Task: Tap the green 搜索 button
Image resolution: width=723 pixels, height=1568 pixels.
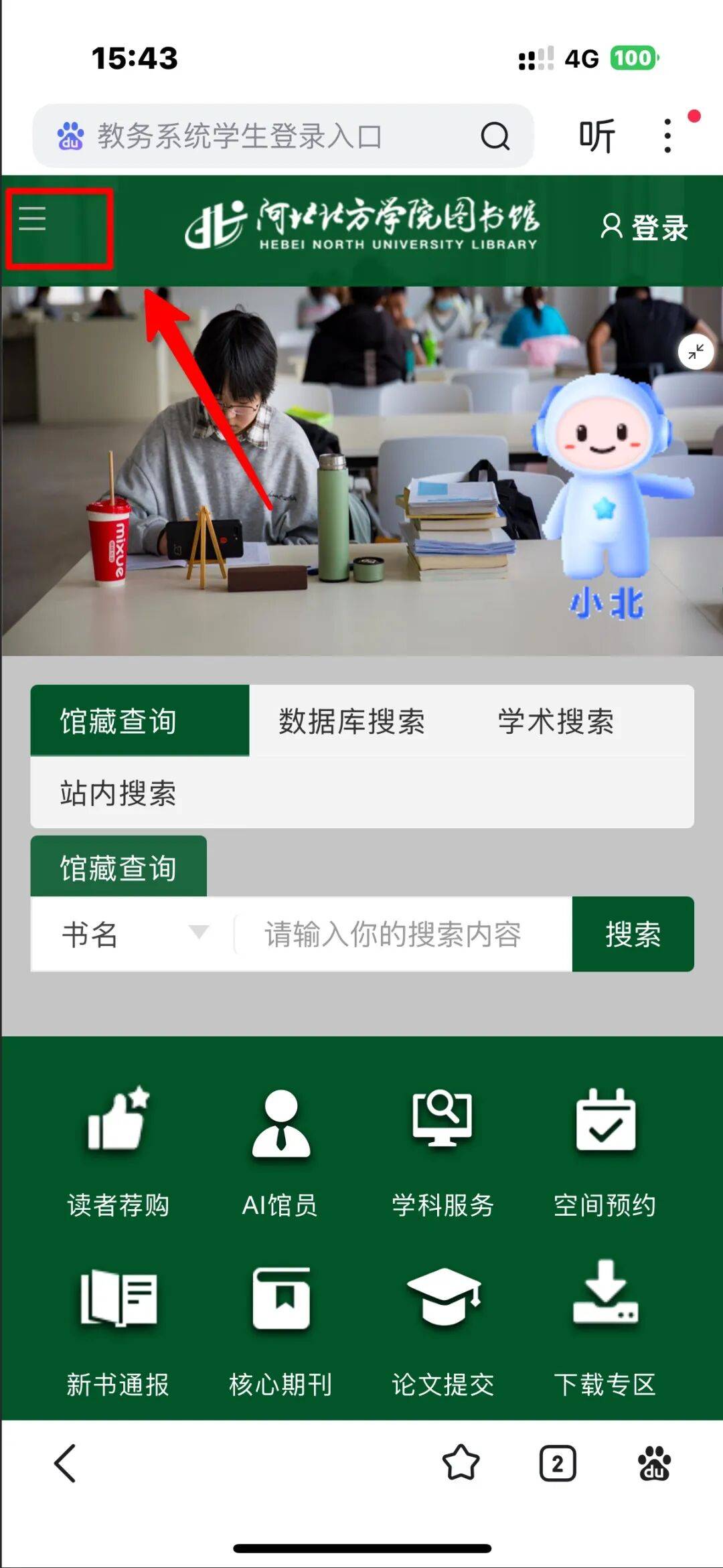Action: tap(633, 934)
